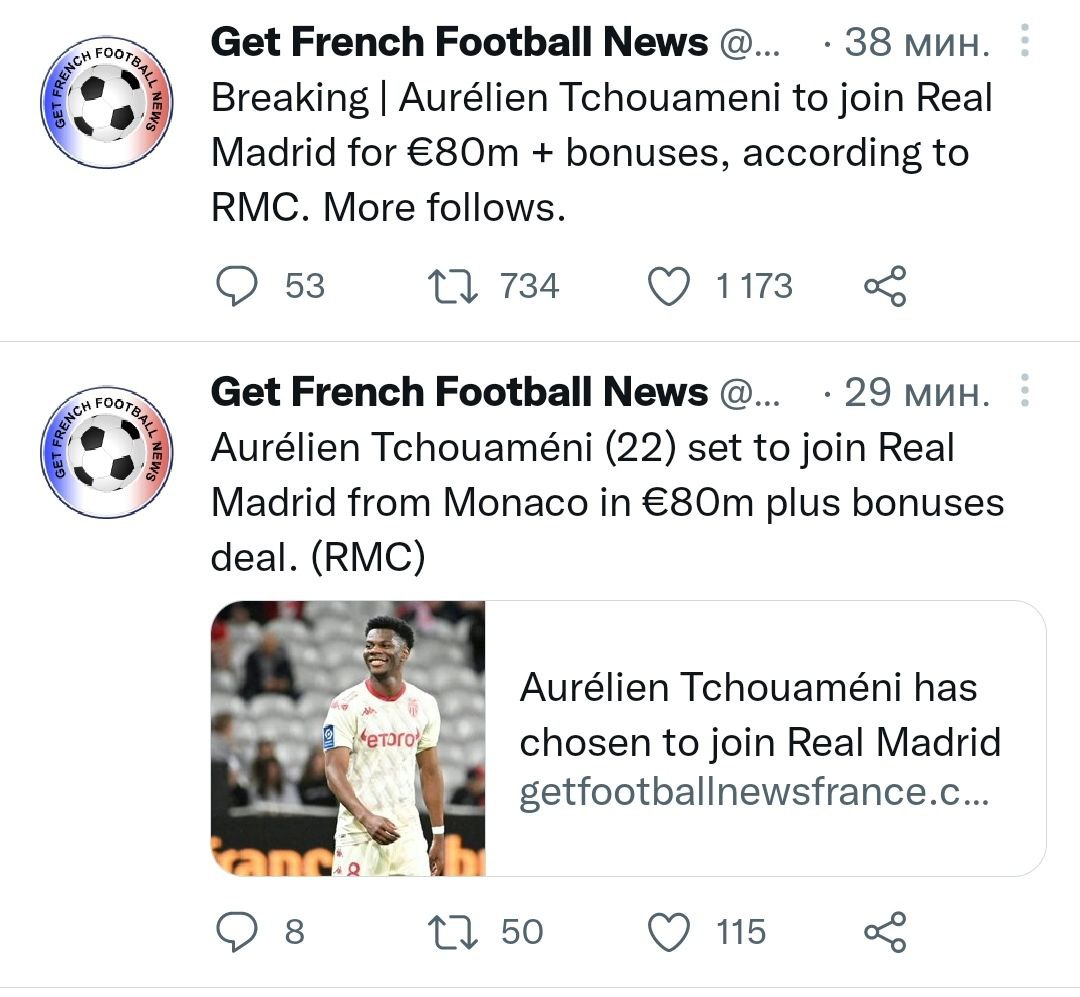The image size is (1080, 997).
Task: Open profile avatar on the Breaking tweet
Action: click(x=107, y=98)
